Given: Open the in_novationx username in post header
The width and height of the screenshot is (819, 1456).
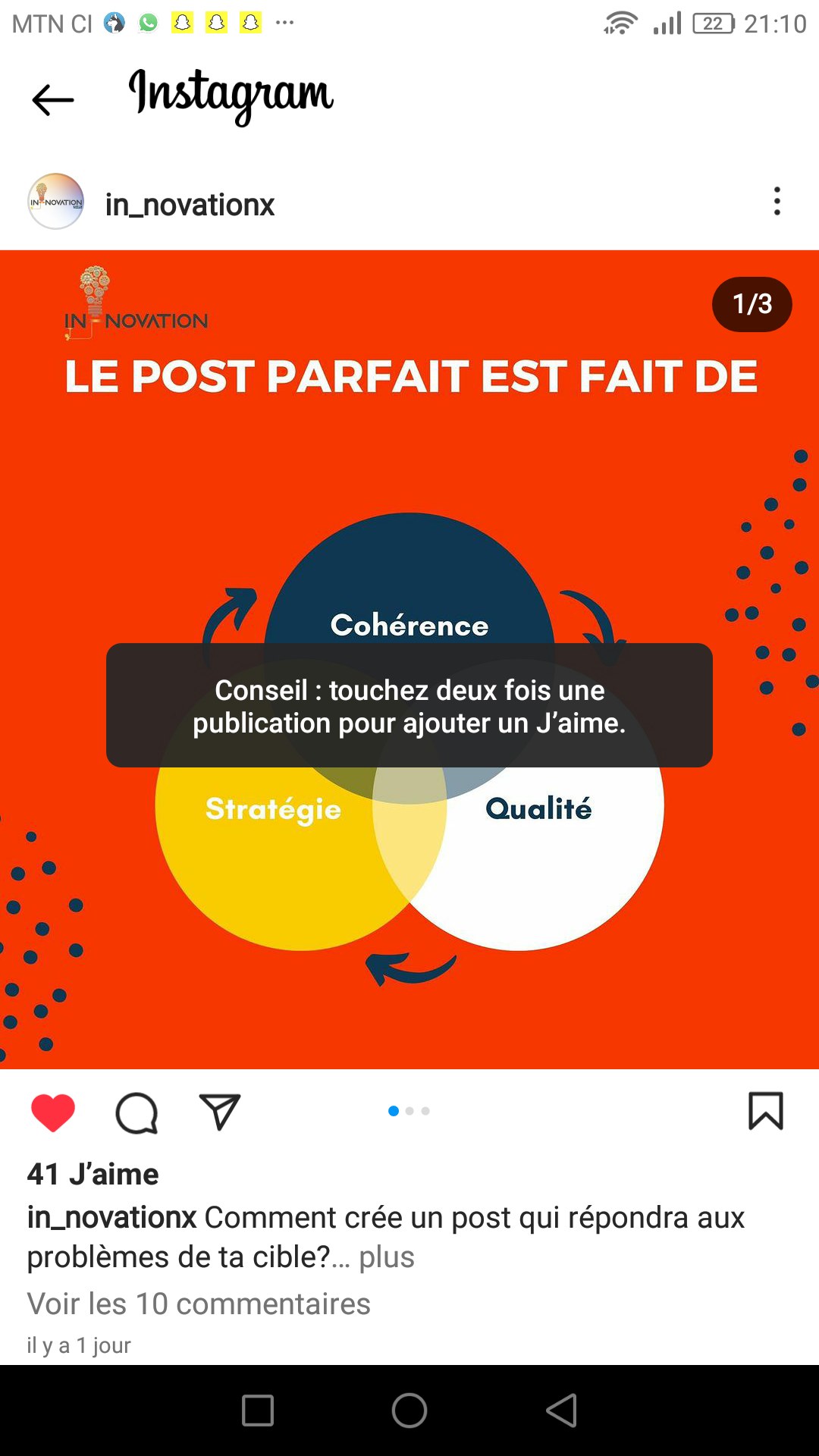Looking at the screenshot, I should pyautogui.click(x=190, y=205).
